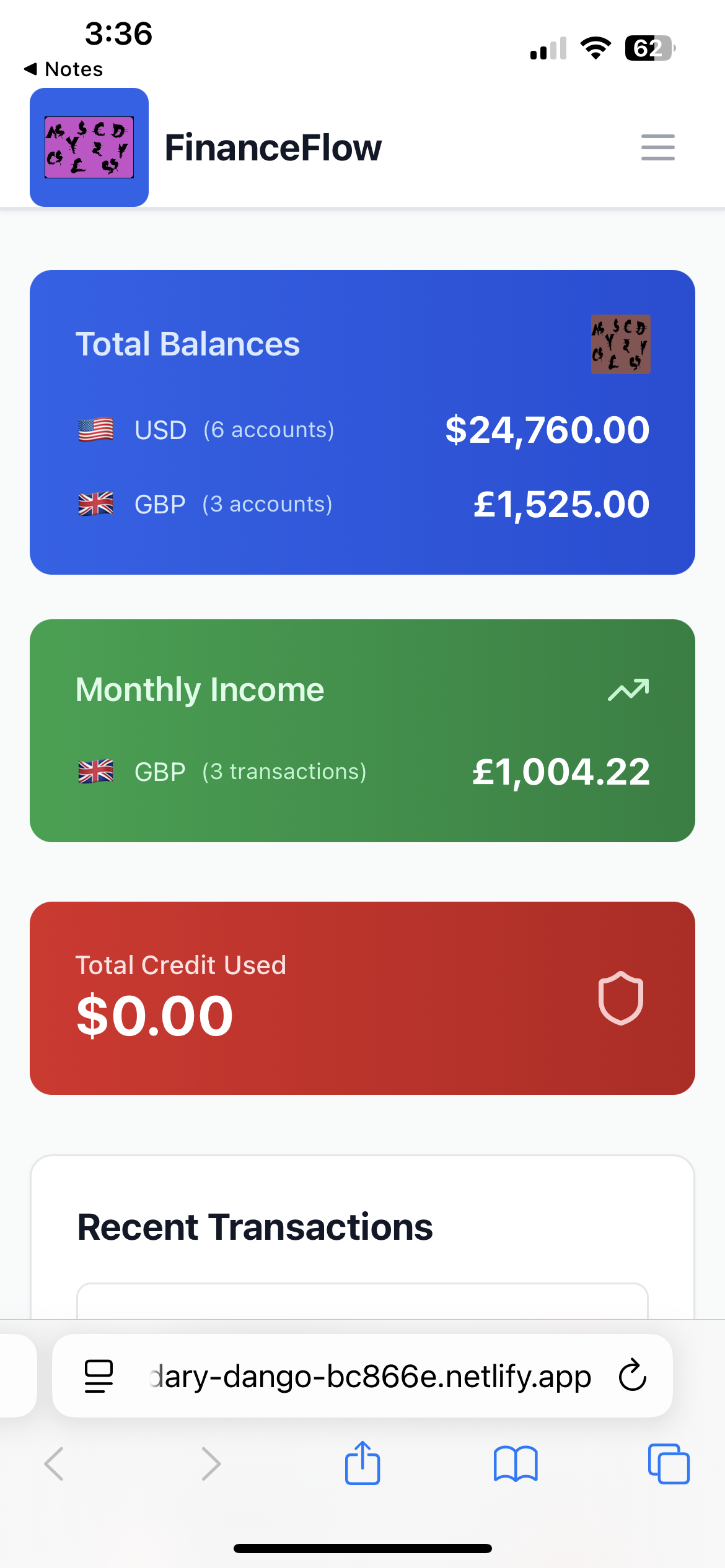Open the Monthly Income card
The height and width of the screenshot is (1568, 725).
362,731
